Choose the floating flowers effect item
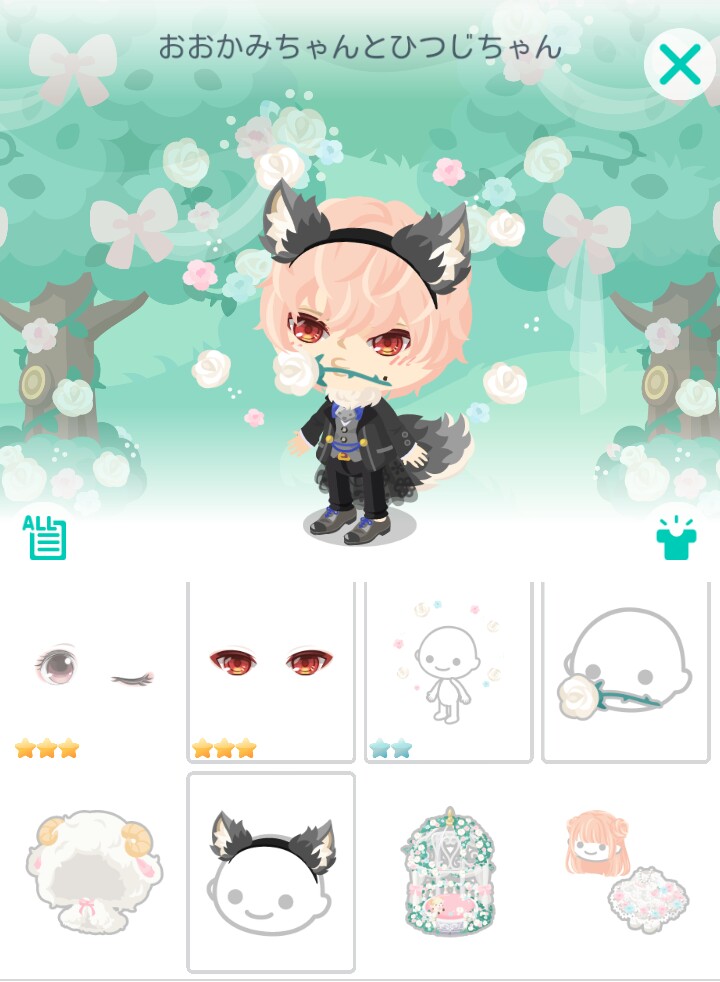The height and width of the screenshot is (982, 720). 448,672
